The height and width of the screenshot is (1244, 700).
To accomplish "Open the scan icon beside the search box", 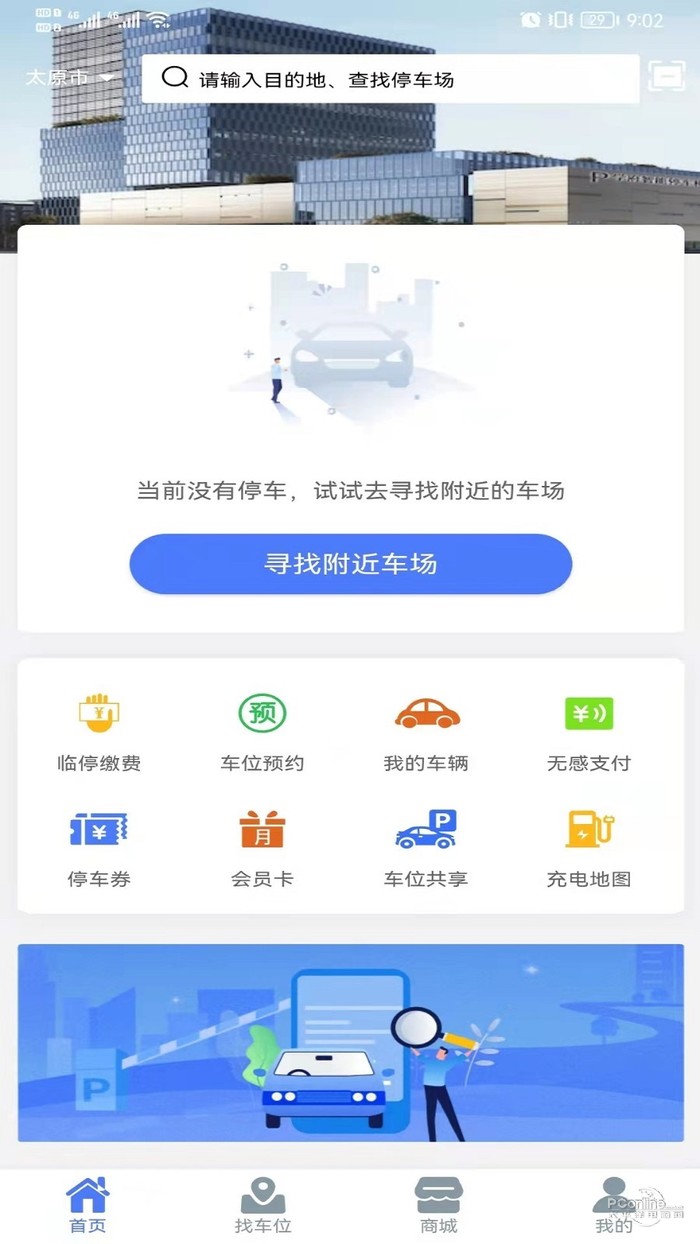I will 666,78.
